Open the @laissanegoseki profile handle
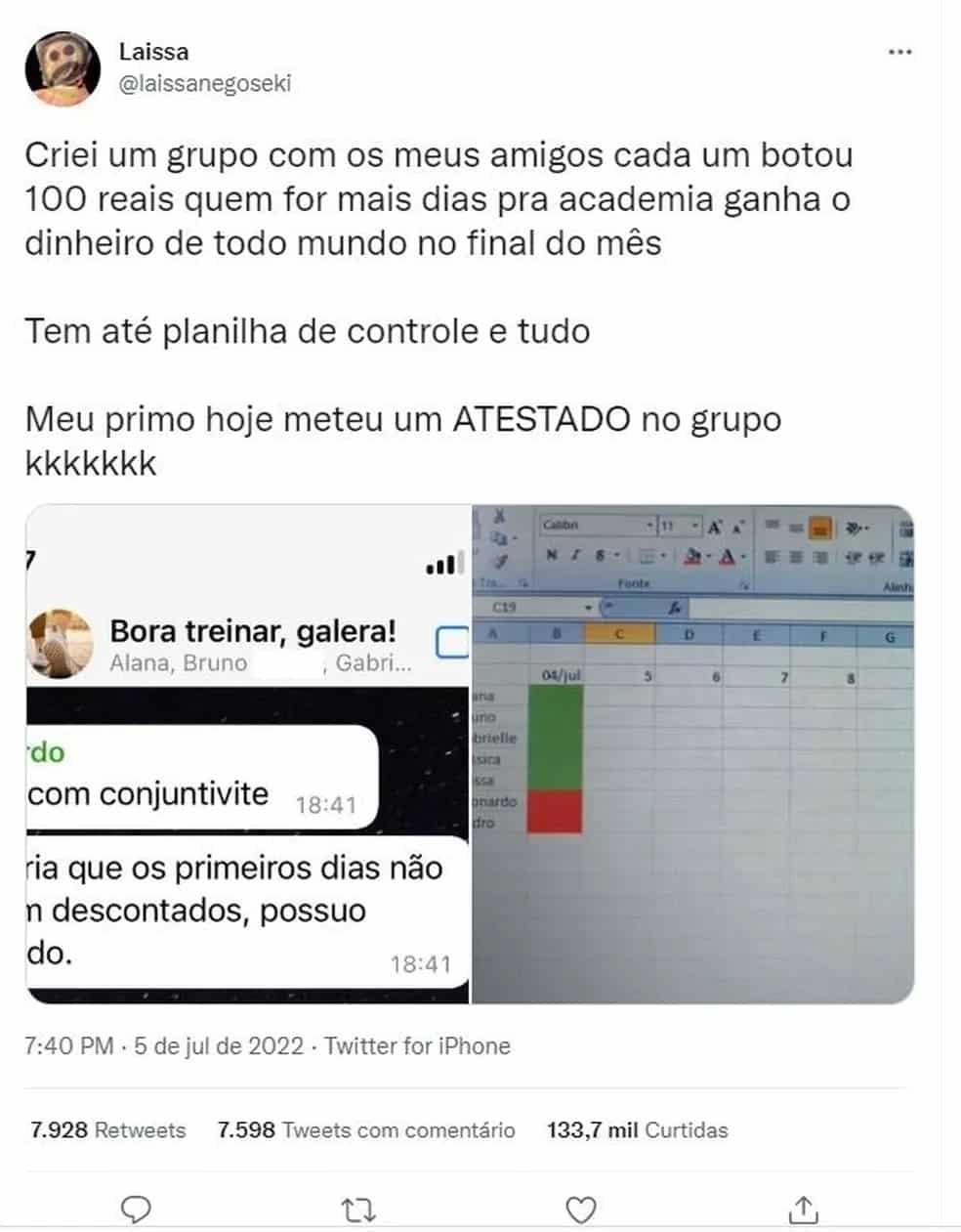Viewport: 961px width, 1232px height. (204, 83)
